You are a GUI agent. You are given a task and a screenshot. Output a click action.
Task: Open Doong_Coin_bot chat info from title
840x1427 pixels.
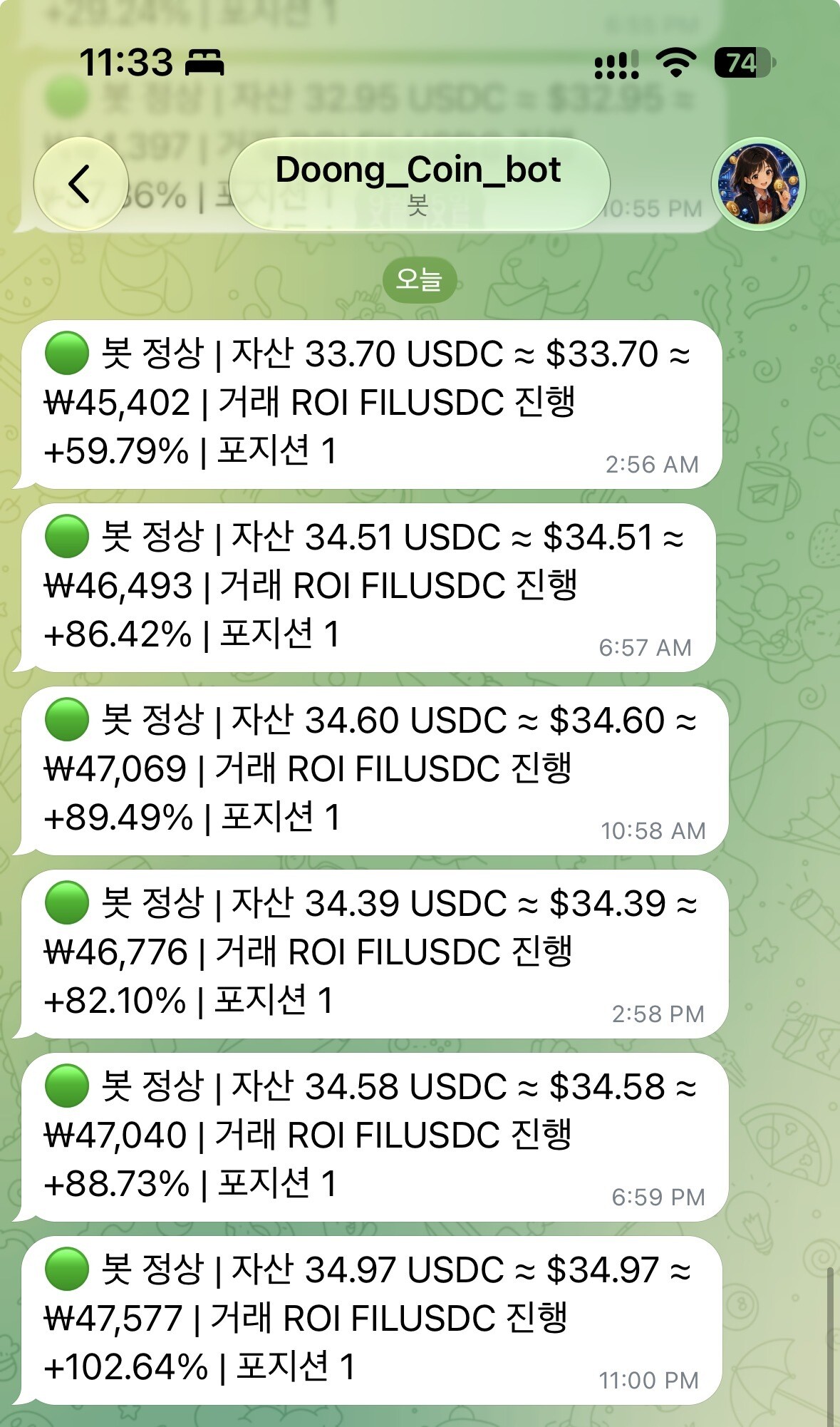(419, 184)
